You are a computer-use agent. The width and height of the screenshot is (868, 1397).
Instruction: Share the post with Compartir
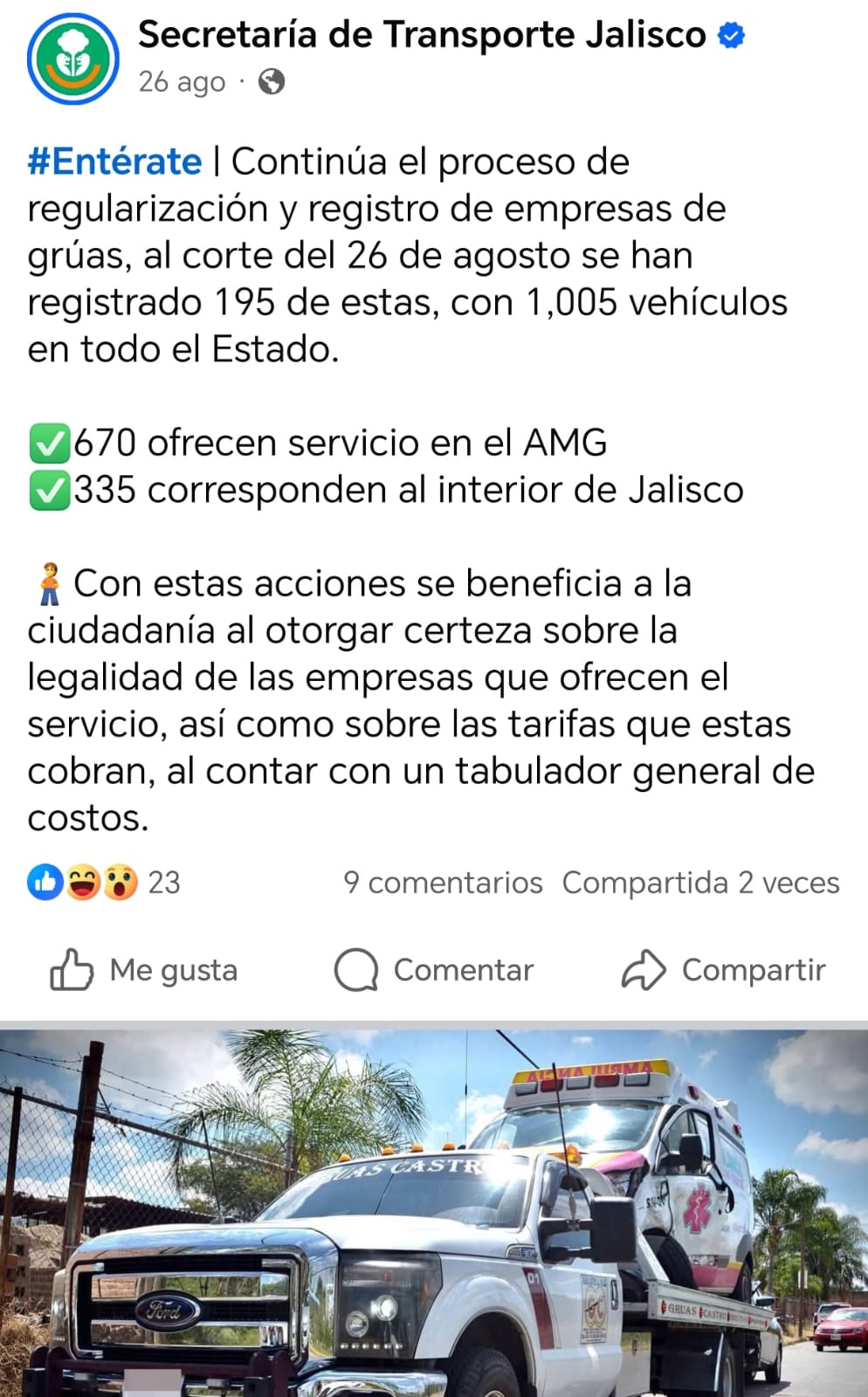coord(723,970)
